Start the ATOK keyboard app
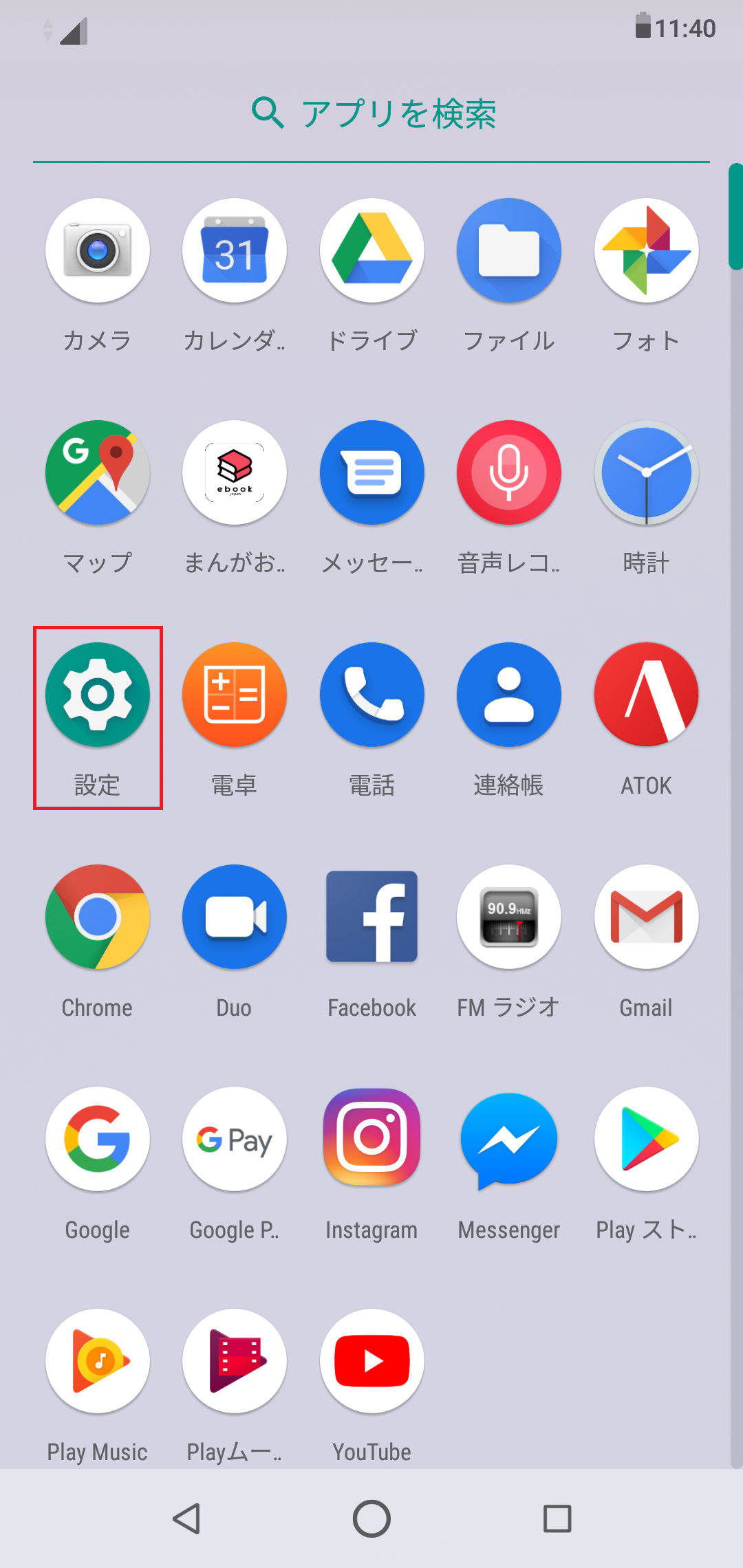This screenshot has height=1568, width=743. (645, 695)
